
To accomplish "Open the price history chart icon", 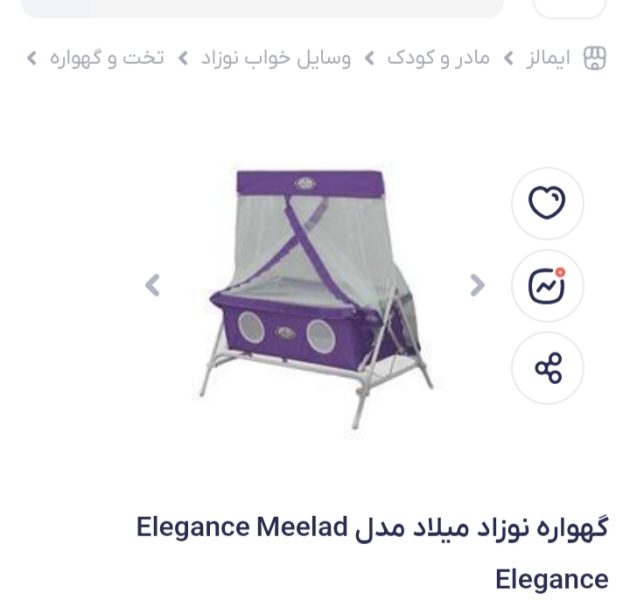I will (x=547, y=286).
